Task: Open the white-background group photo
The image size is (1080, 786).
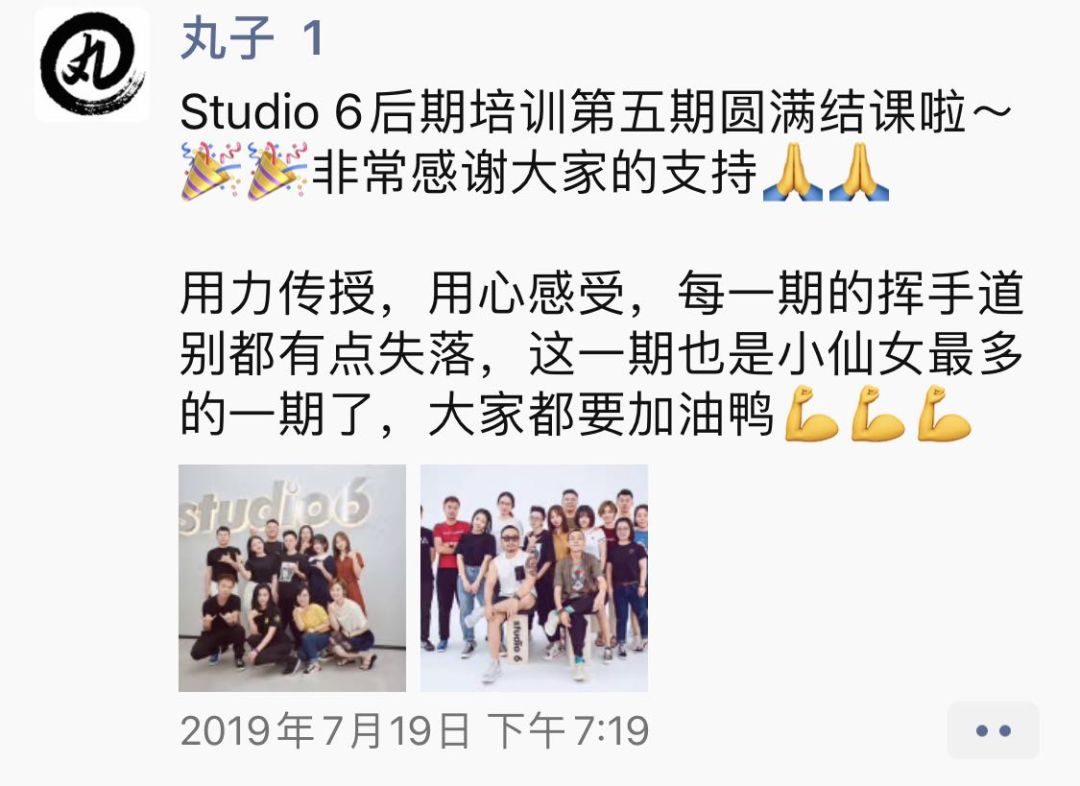Action: pos(534,578)
